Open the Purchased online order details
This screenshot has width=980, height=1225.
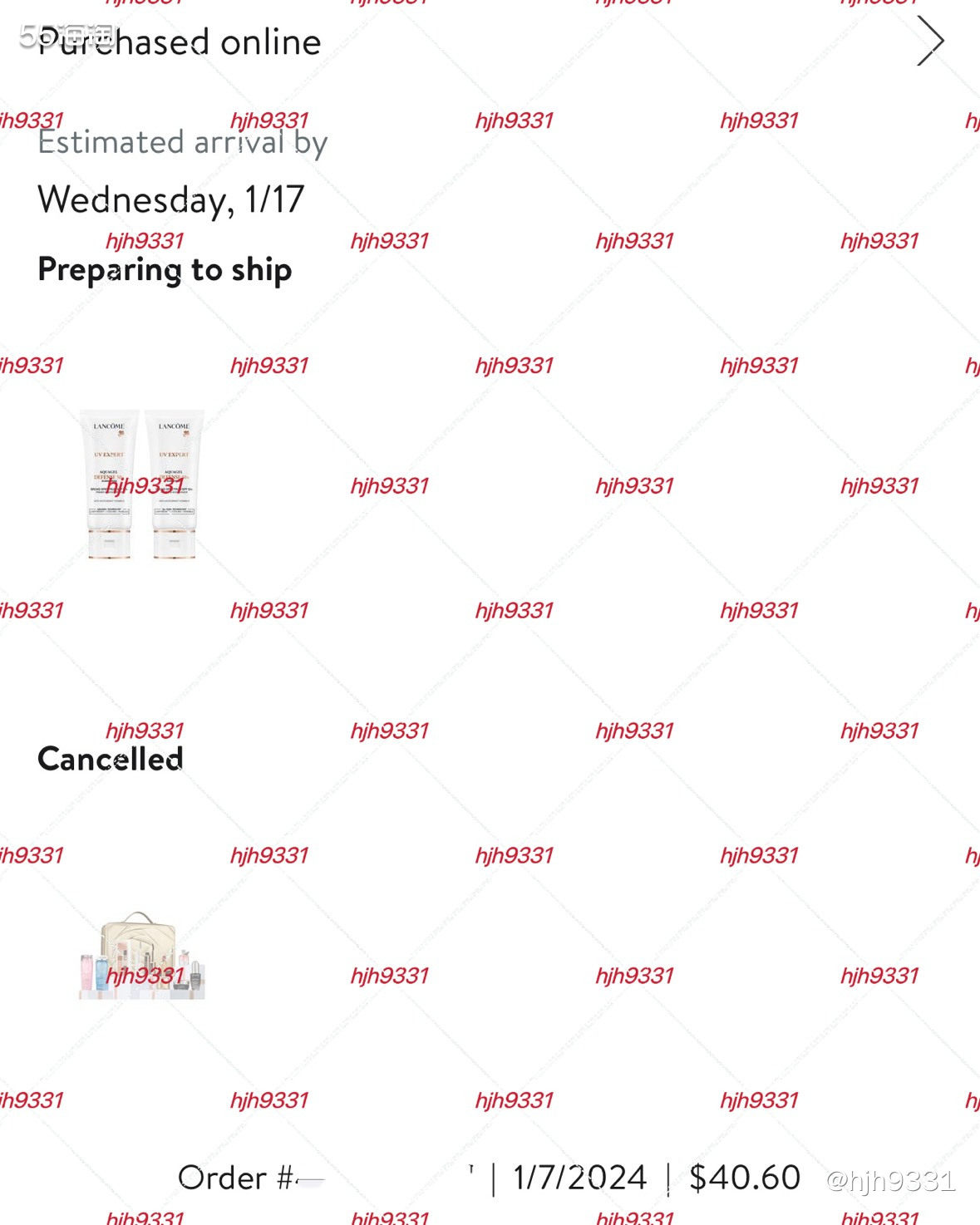pos(929,41)
